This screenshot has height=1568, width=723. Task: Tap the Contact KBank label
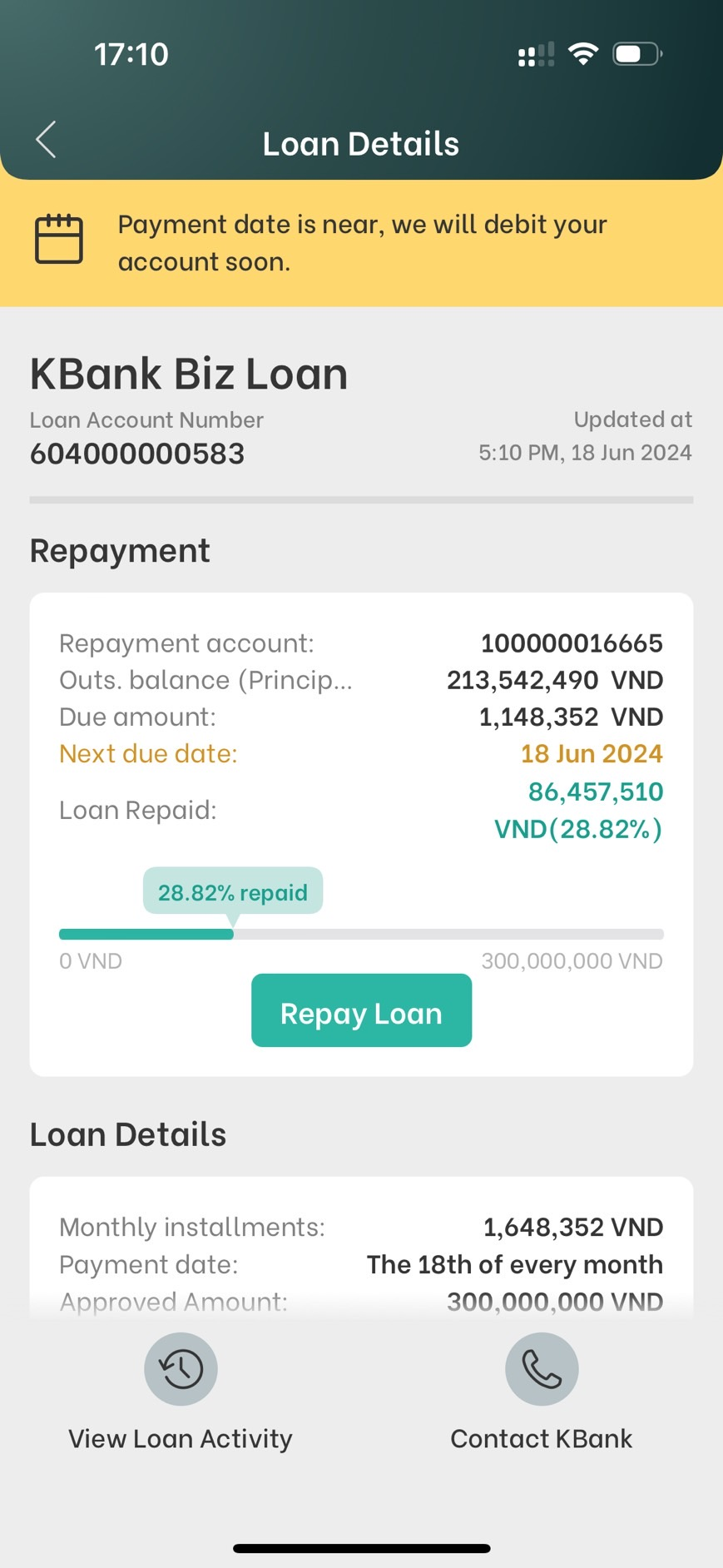point(541,1438)
